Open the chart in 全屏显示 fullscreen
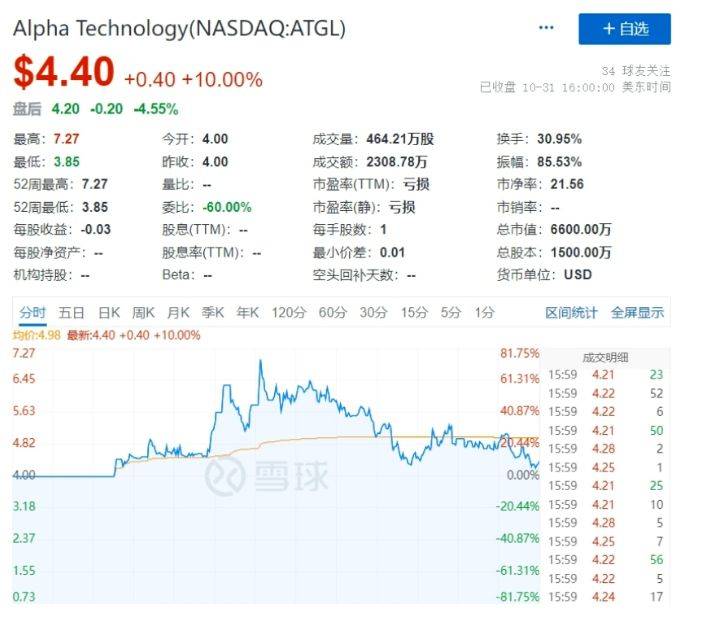Screen dimensions: 724x621 coord(637,312)
